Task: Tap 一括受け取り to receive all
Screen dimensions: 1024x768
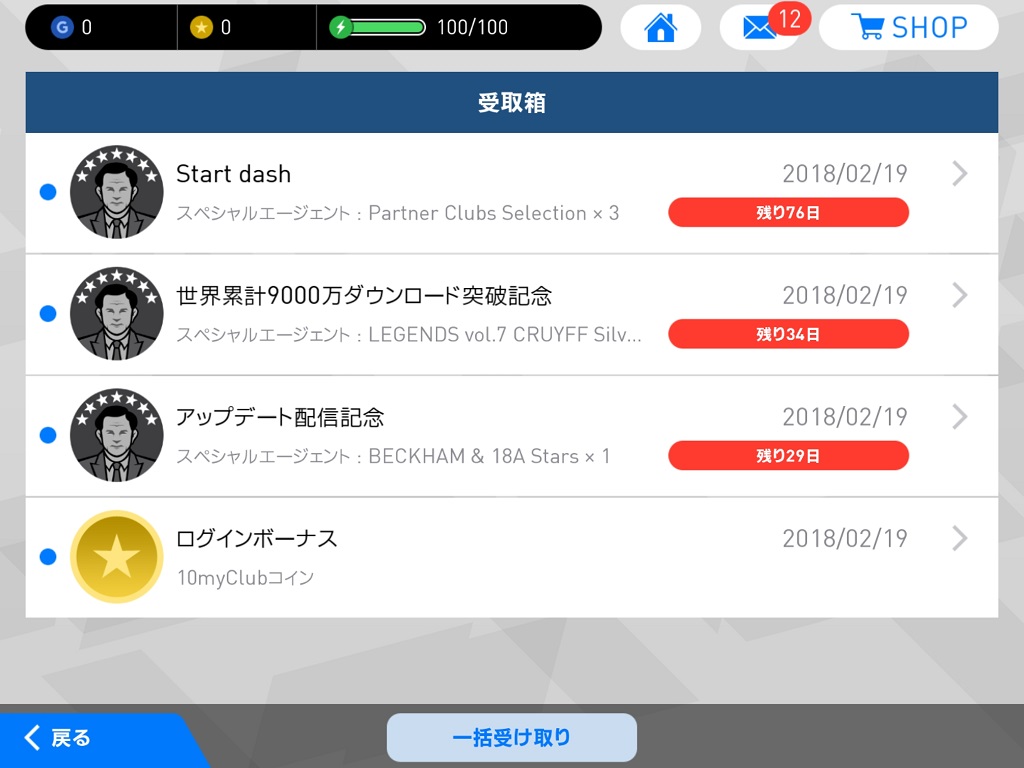Action: coord(511,738)
